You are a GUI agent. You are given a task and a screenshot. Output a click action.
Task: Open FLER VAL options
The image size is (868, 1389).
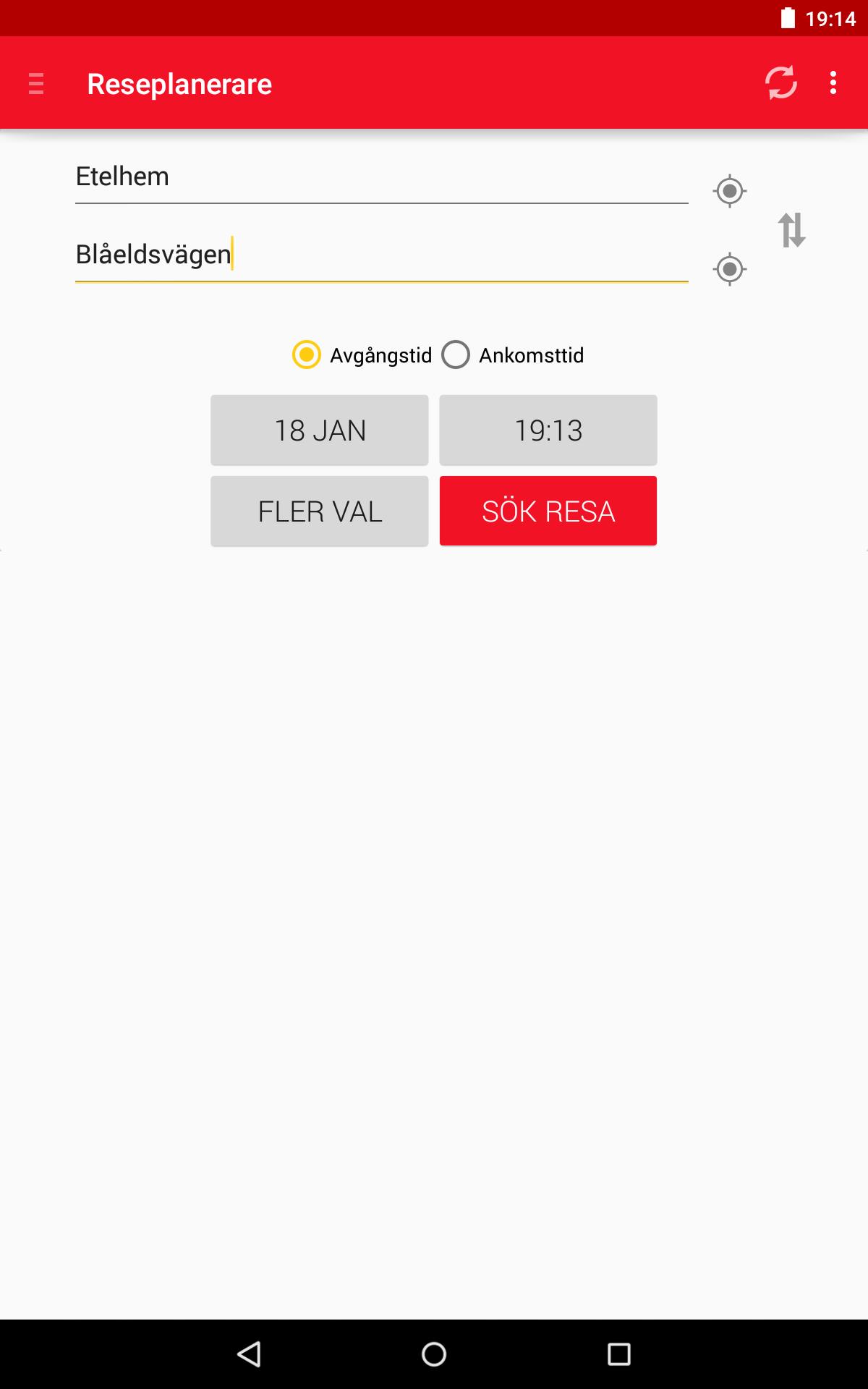point(320,511)
